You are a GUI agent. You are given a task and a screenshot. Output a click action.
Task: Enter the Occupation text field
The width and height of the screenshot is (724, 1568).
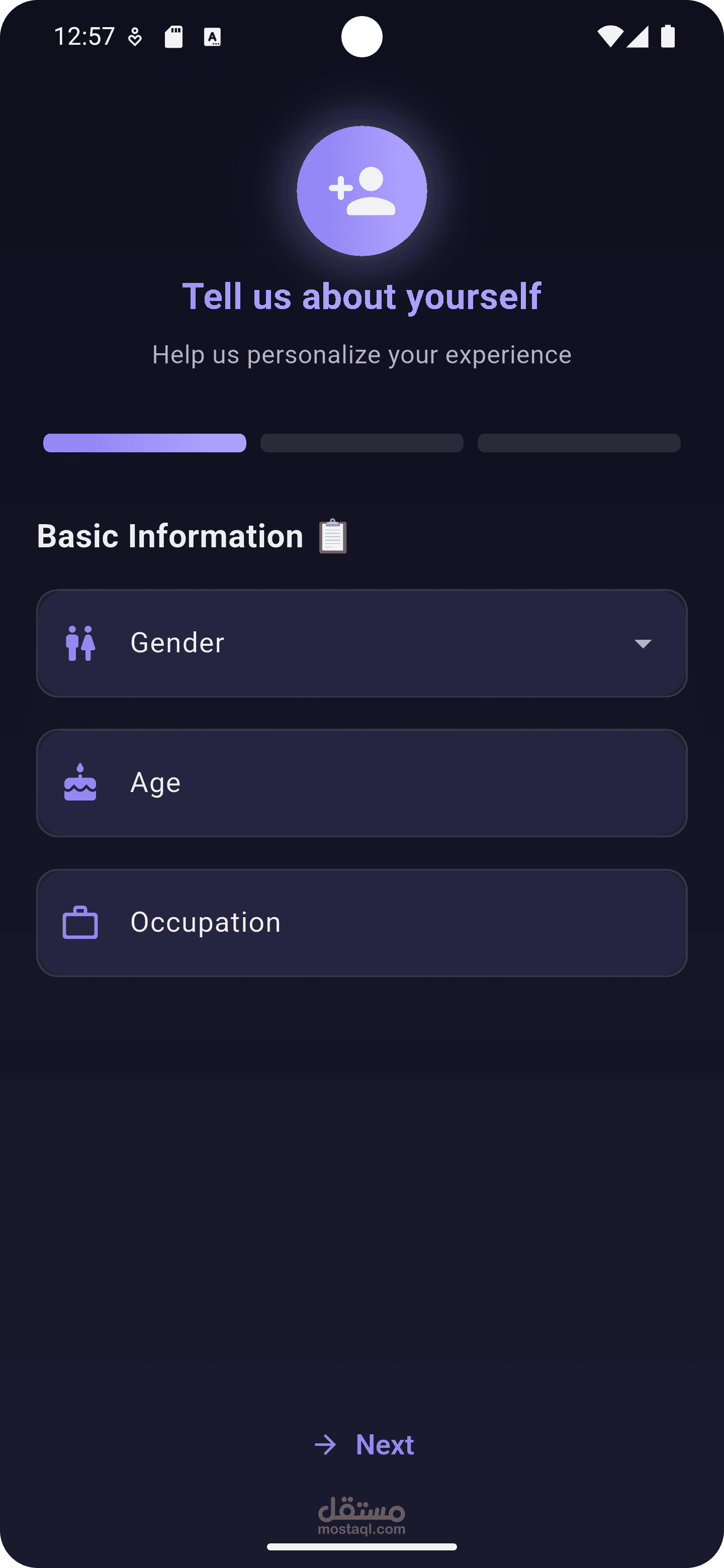(x=361, y=923)
